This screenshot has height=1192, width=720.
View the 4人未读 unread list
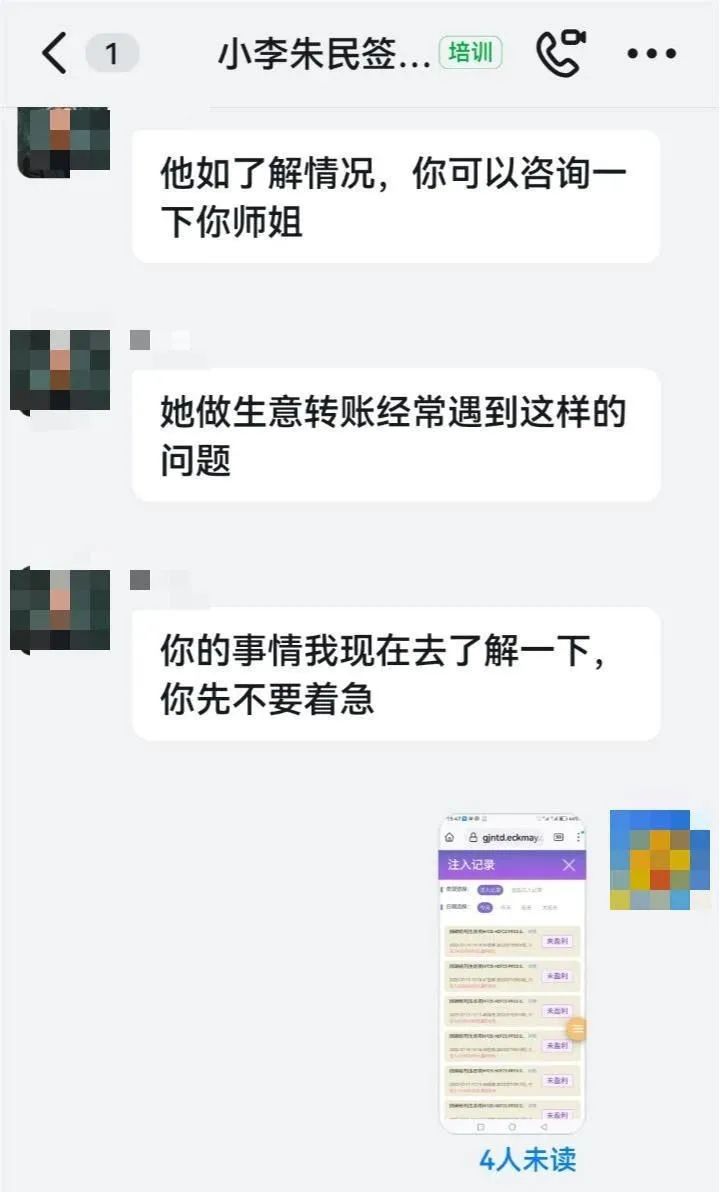click(x=528, y=1160)
